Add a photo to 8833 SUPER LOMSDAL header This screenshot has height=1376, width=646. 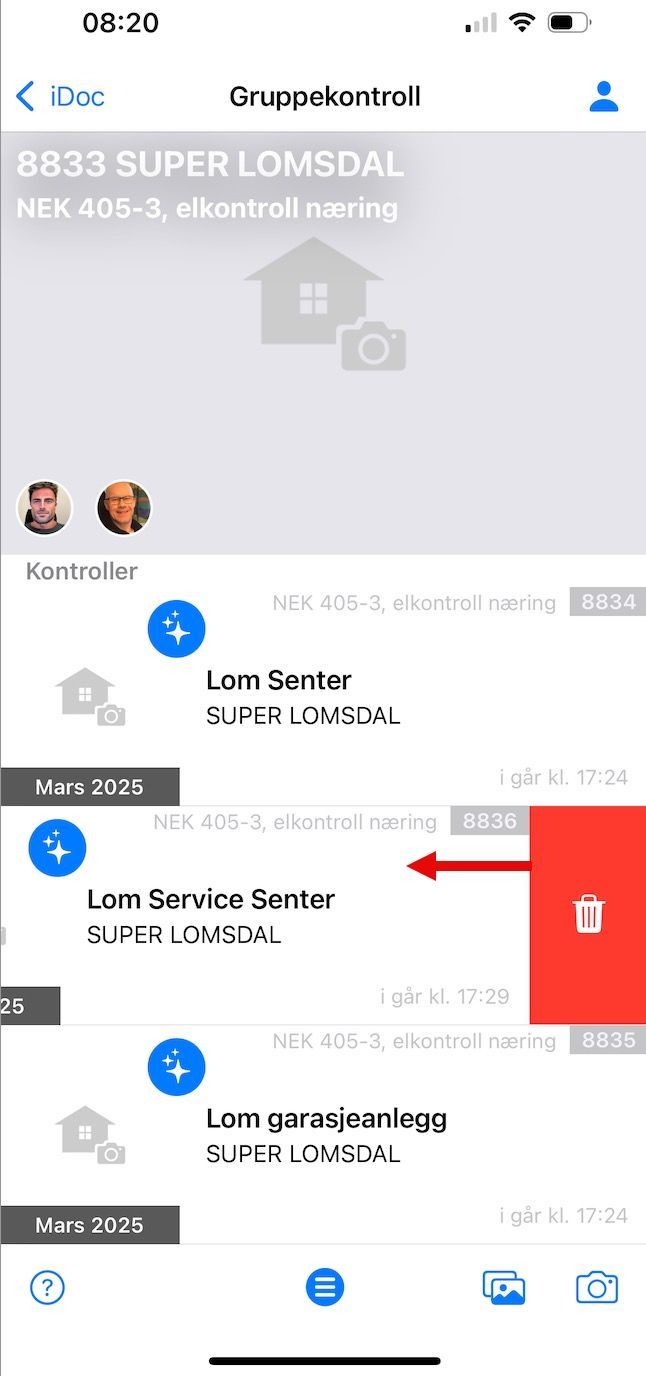(x=324, y=304)
